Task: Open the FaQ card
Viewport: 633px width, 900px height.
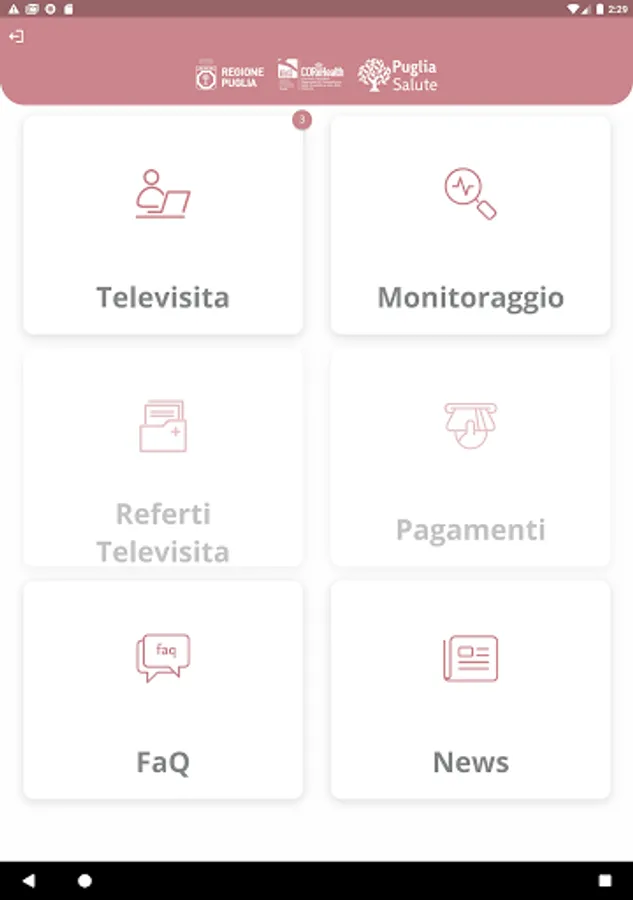Action: tap(163, 690)
